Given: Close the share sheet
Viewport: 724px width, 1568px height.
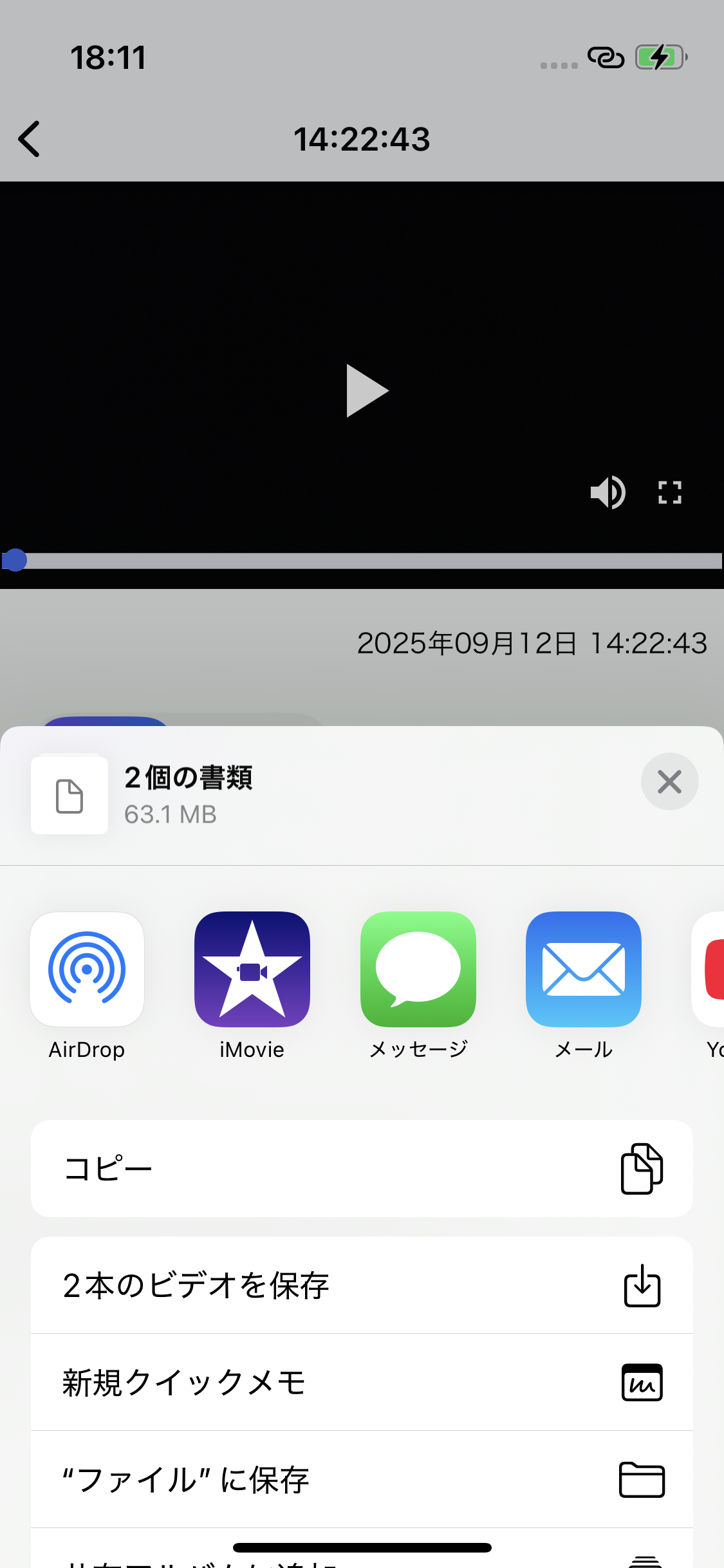Looking at the screenshot, I should click(669, 781).
